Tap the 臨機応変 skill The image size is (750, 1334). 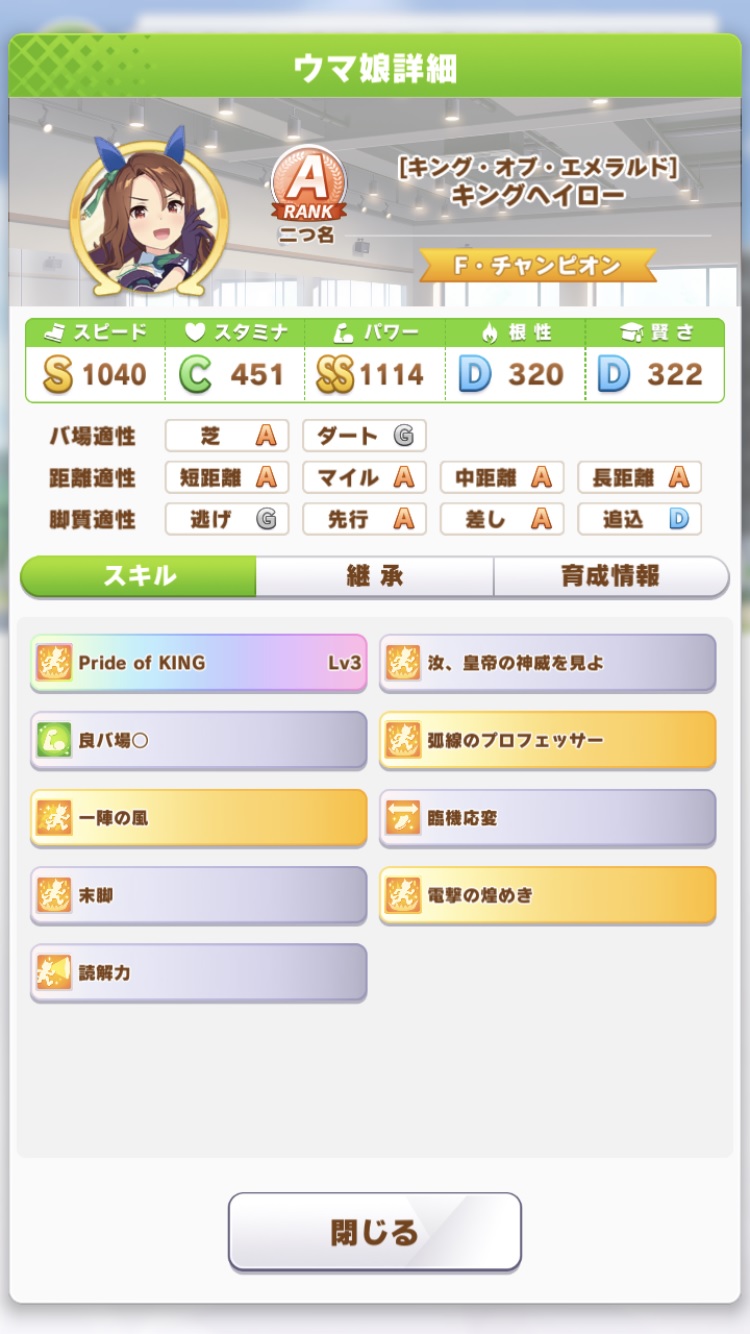tap(547, 817)
